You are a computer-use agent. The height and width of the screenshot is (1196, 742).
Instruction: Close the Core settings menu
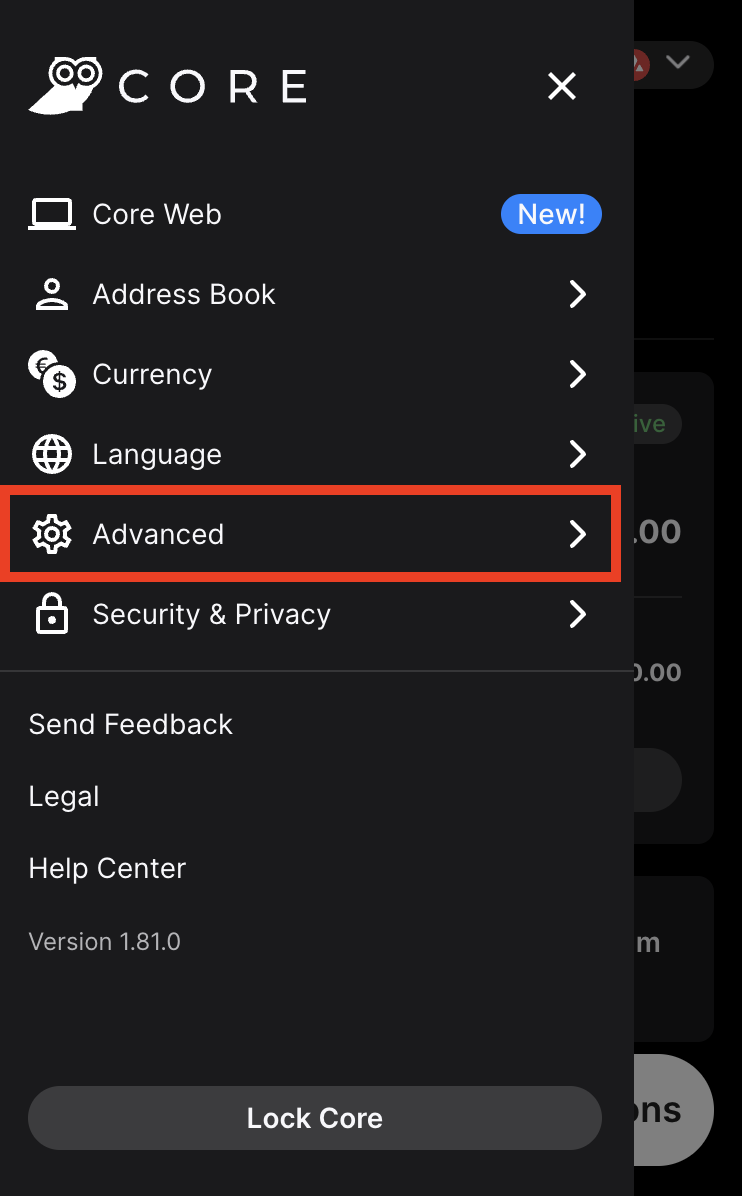562,87
